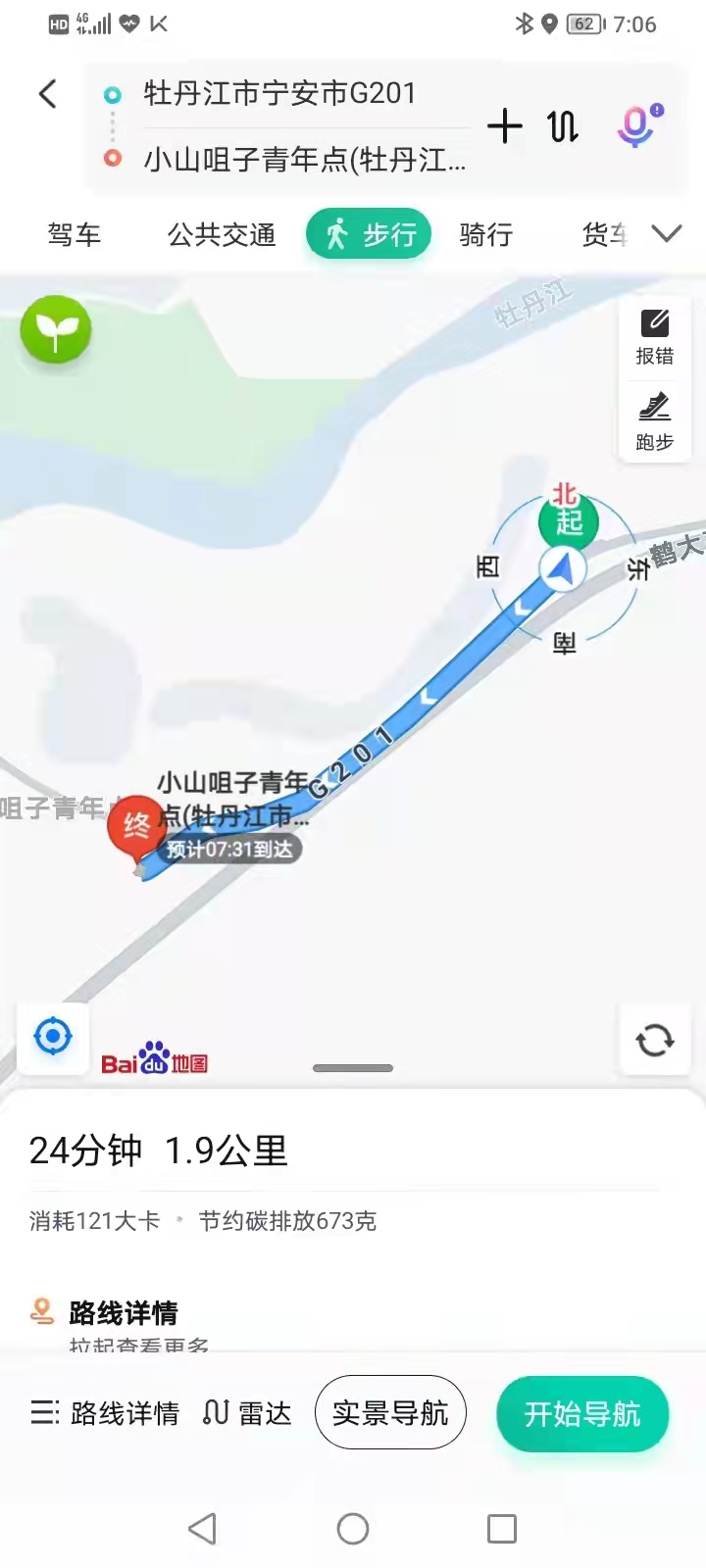Center map on my location
The width and height of the screenshot is (706, 1568).
(53, 1037)
